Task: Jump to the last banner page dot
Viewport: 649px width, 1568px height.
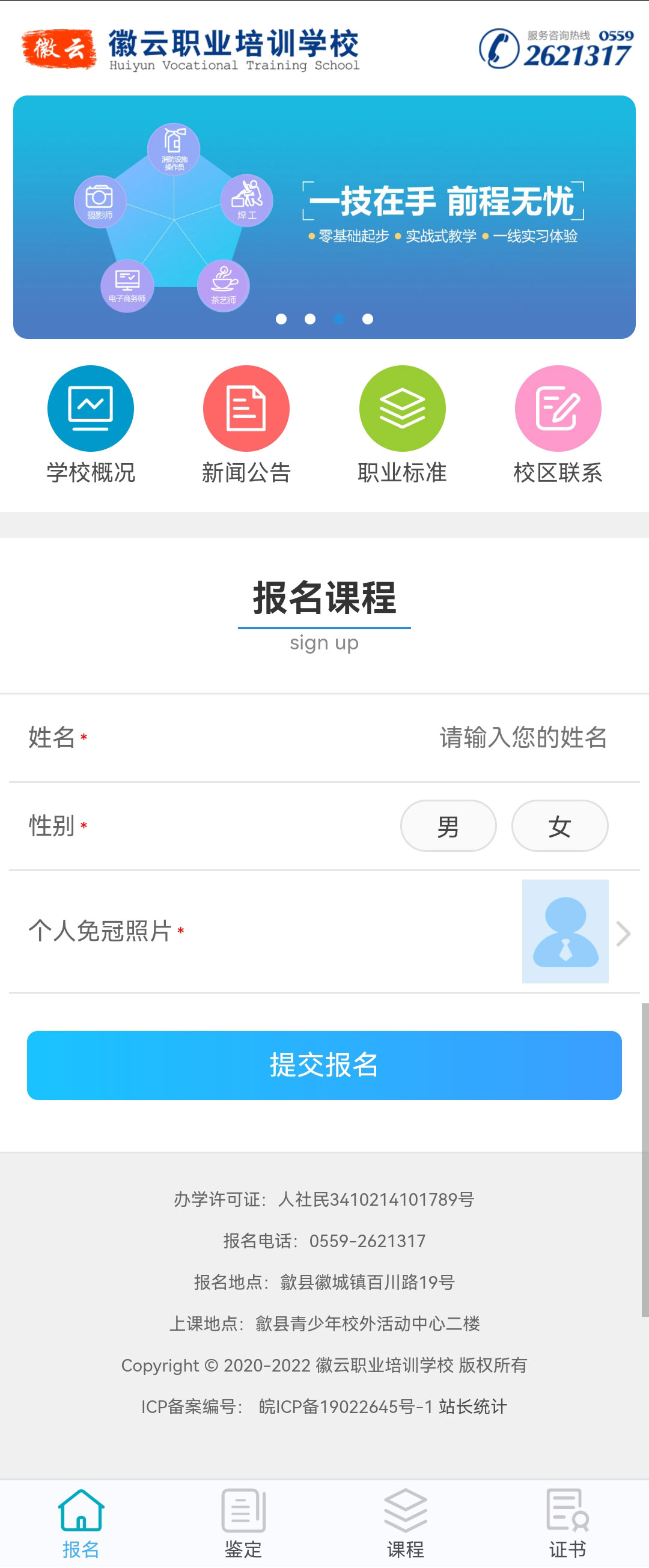Action: click(367, 319)
